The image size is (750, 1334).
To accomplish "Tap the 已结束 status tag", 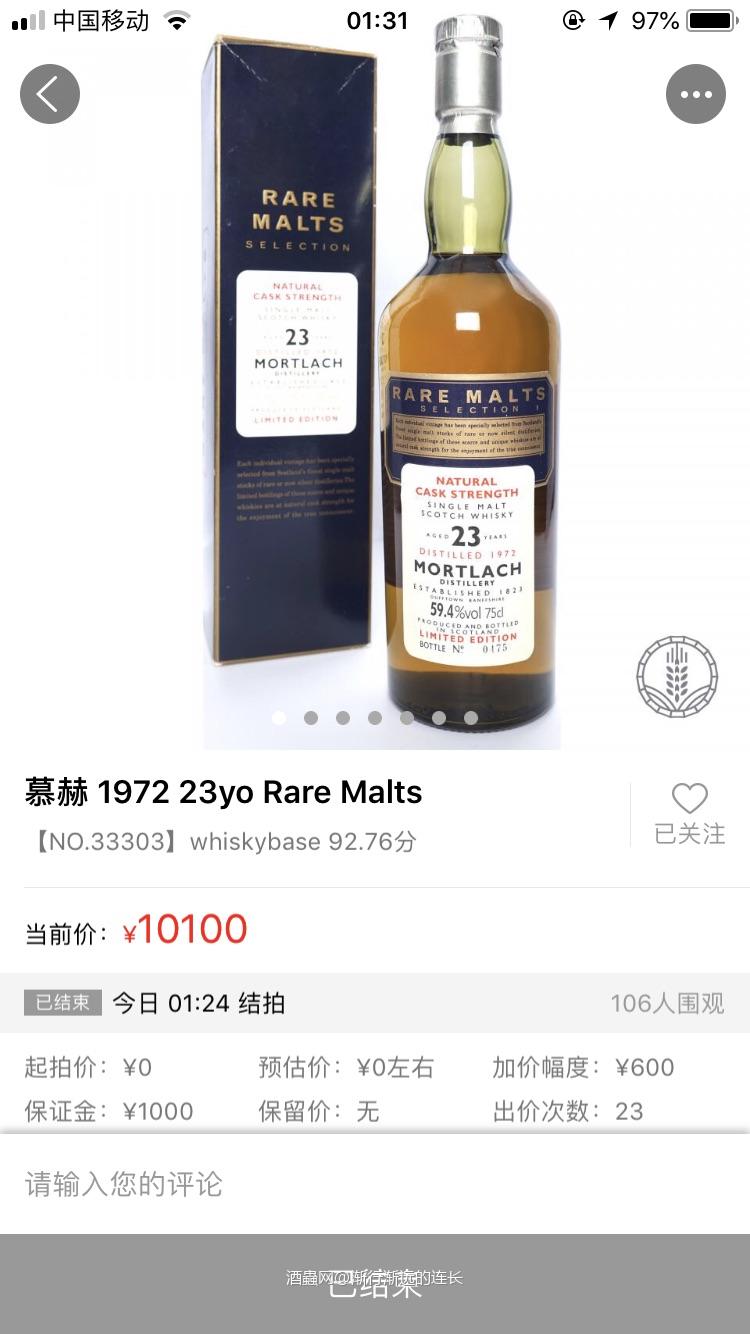I will click(x=62, y=1004).
